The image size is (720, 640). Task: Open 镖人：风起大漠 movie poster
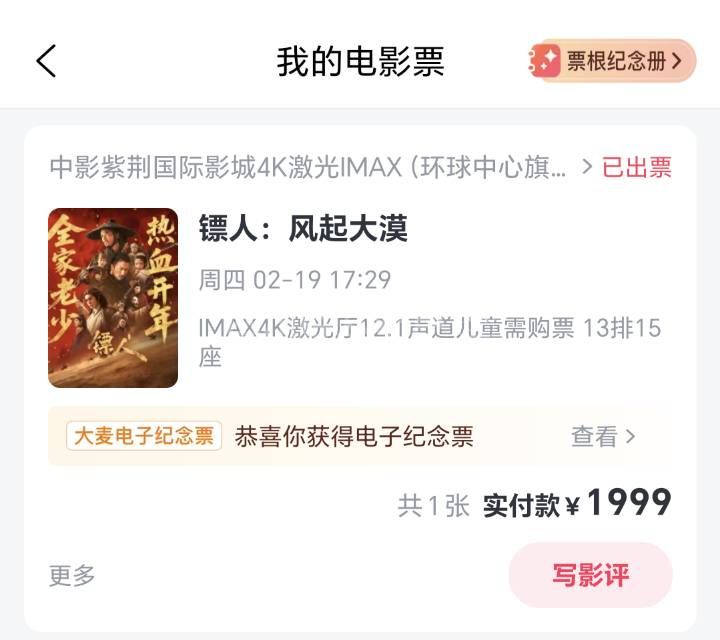[x=113, y=297]
